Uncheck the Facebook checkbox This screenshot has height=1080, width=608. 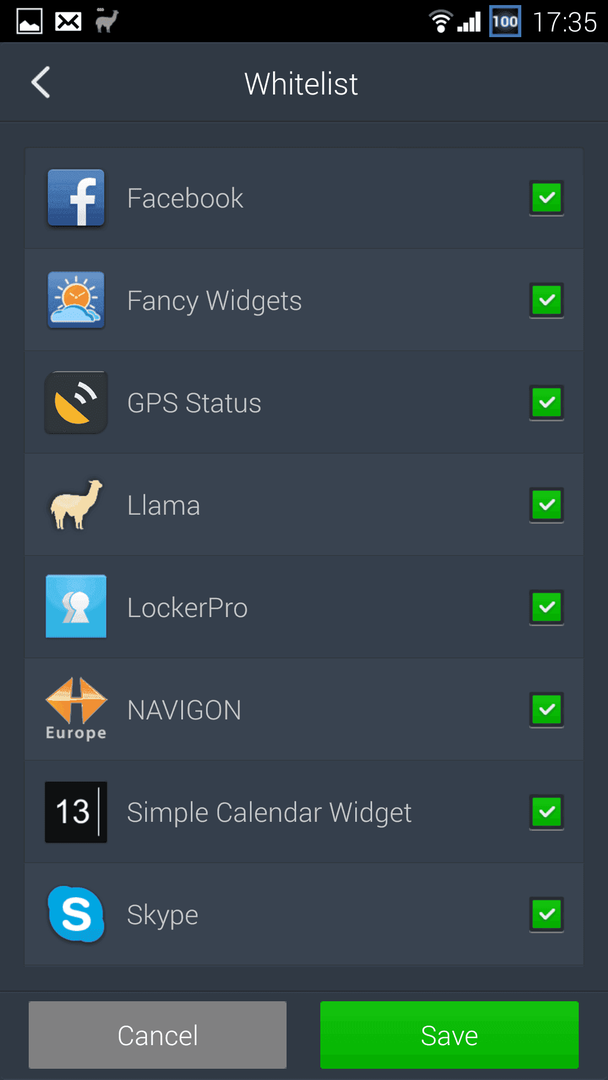point(547,198)
